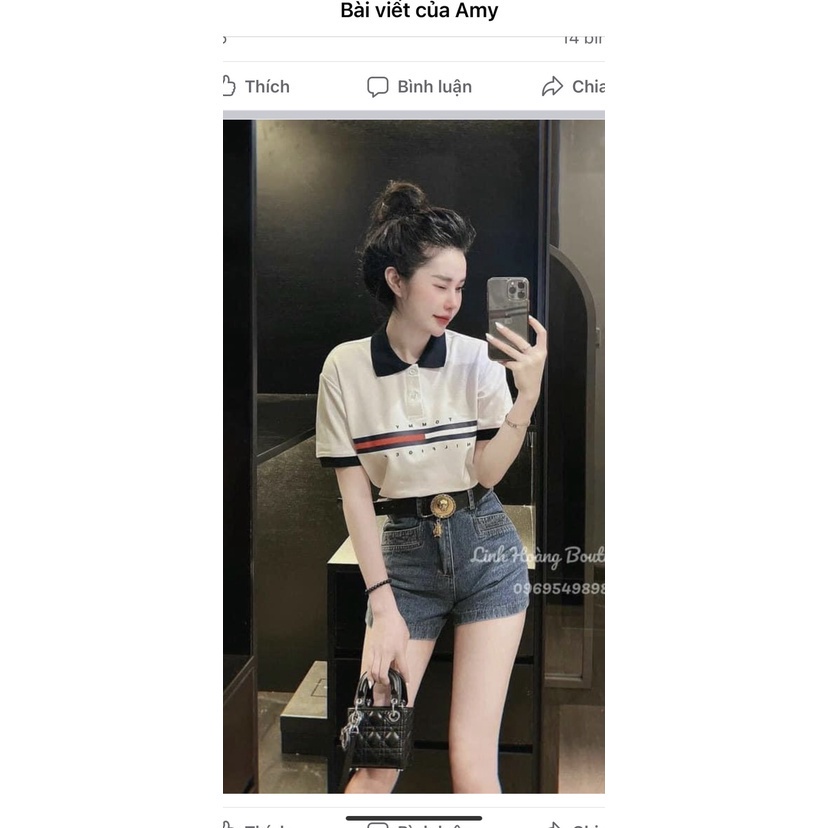Share the post via Chia sẻ above the photo
Image resolution: width=828 pixels, height=828 pixels.
[573, 87]
